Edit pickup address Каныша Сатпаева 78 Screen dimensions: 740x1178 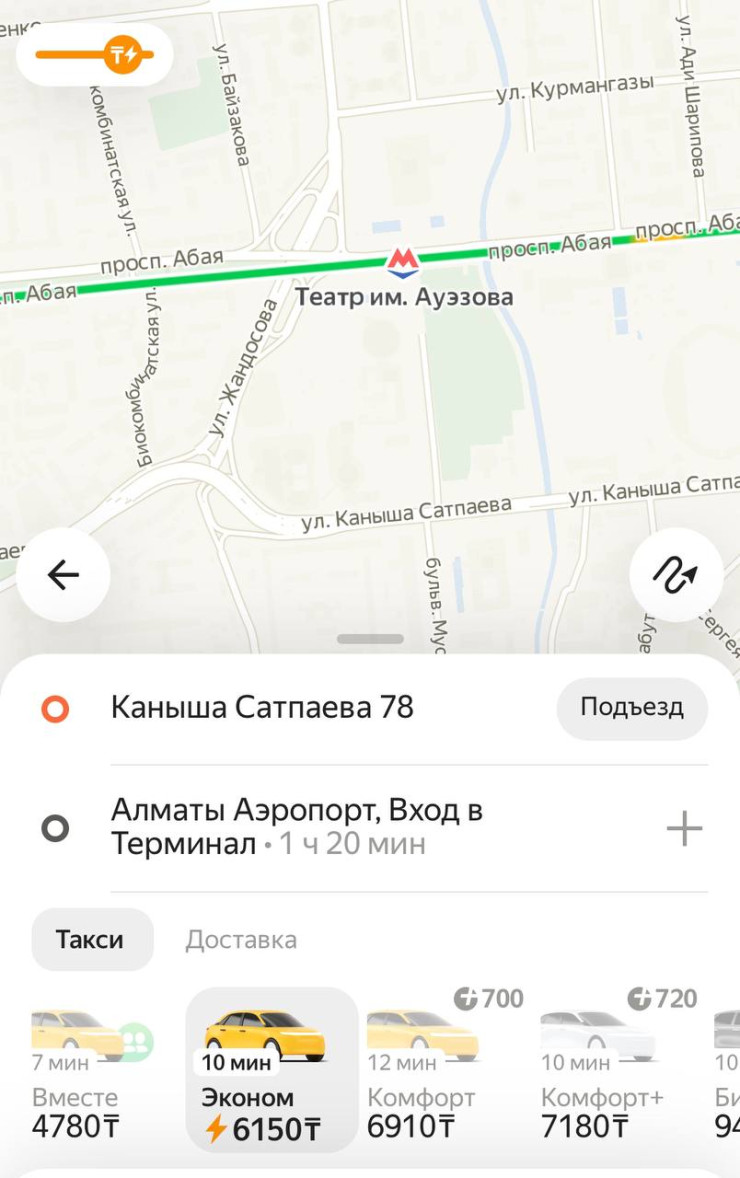[x=262, y=708]
